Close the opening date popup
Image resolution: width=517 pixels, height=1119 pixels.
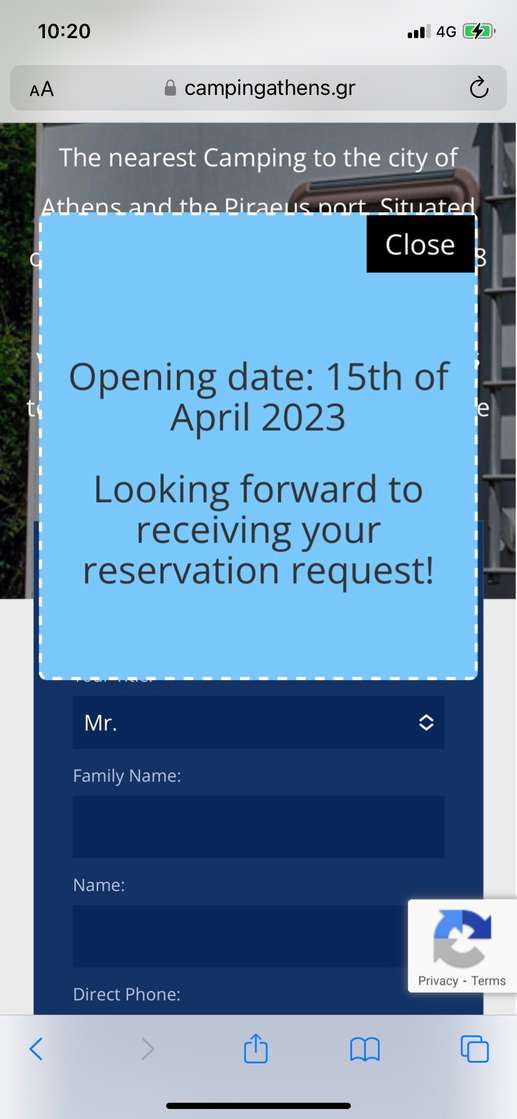421,244
